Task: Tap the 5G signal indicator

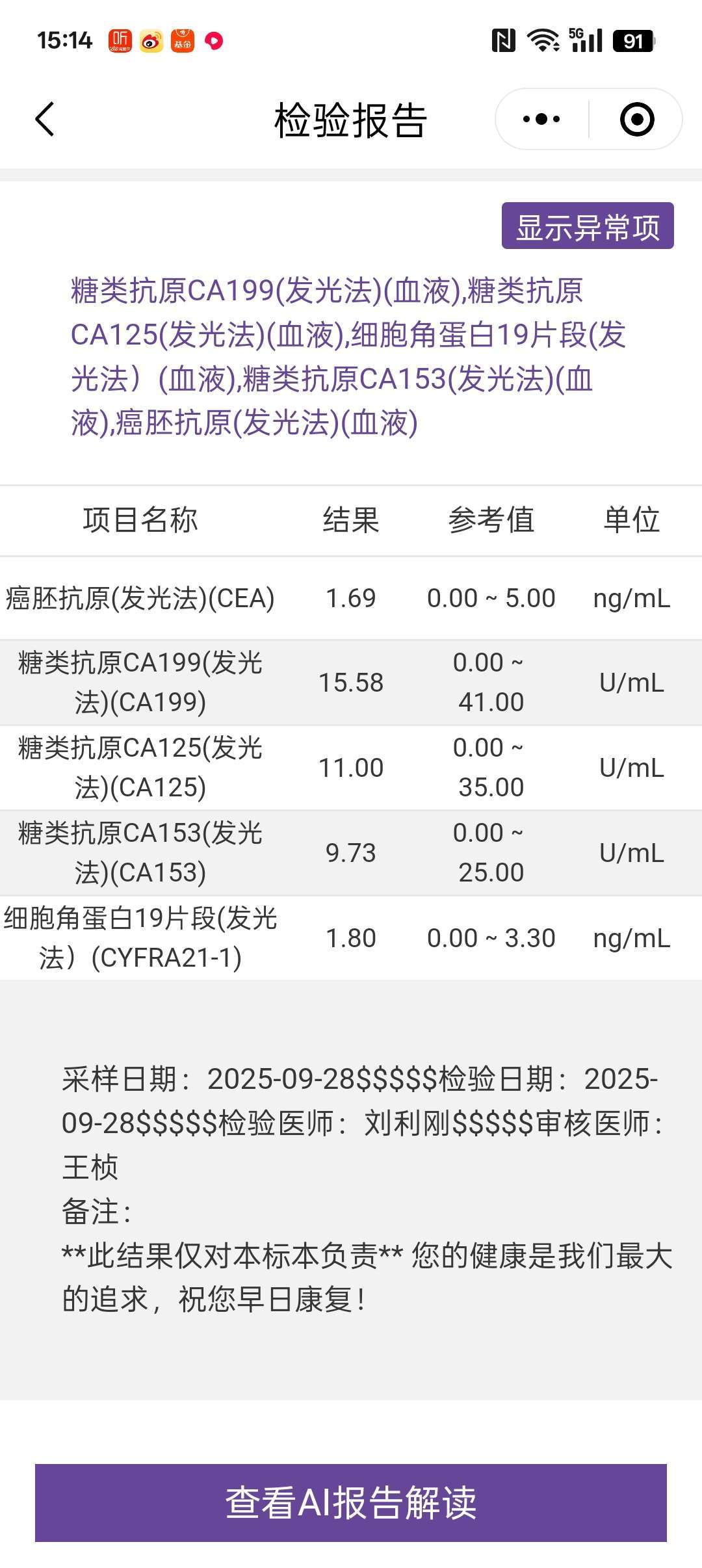Action: tap(586, 40)
